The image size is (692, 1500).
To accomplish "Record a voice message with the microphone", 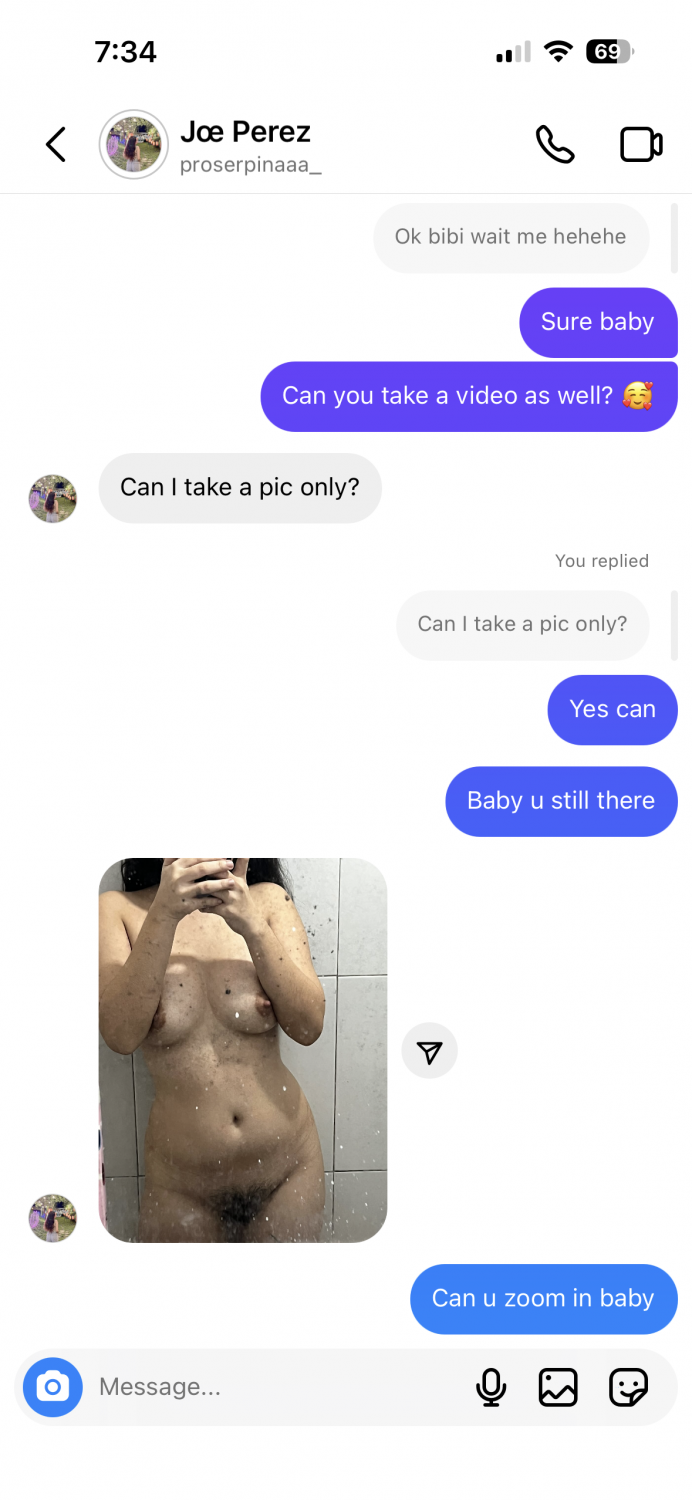I will pos(490,1387).
